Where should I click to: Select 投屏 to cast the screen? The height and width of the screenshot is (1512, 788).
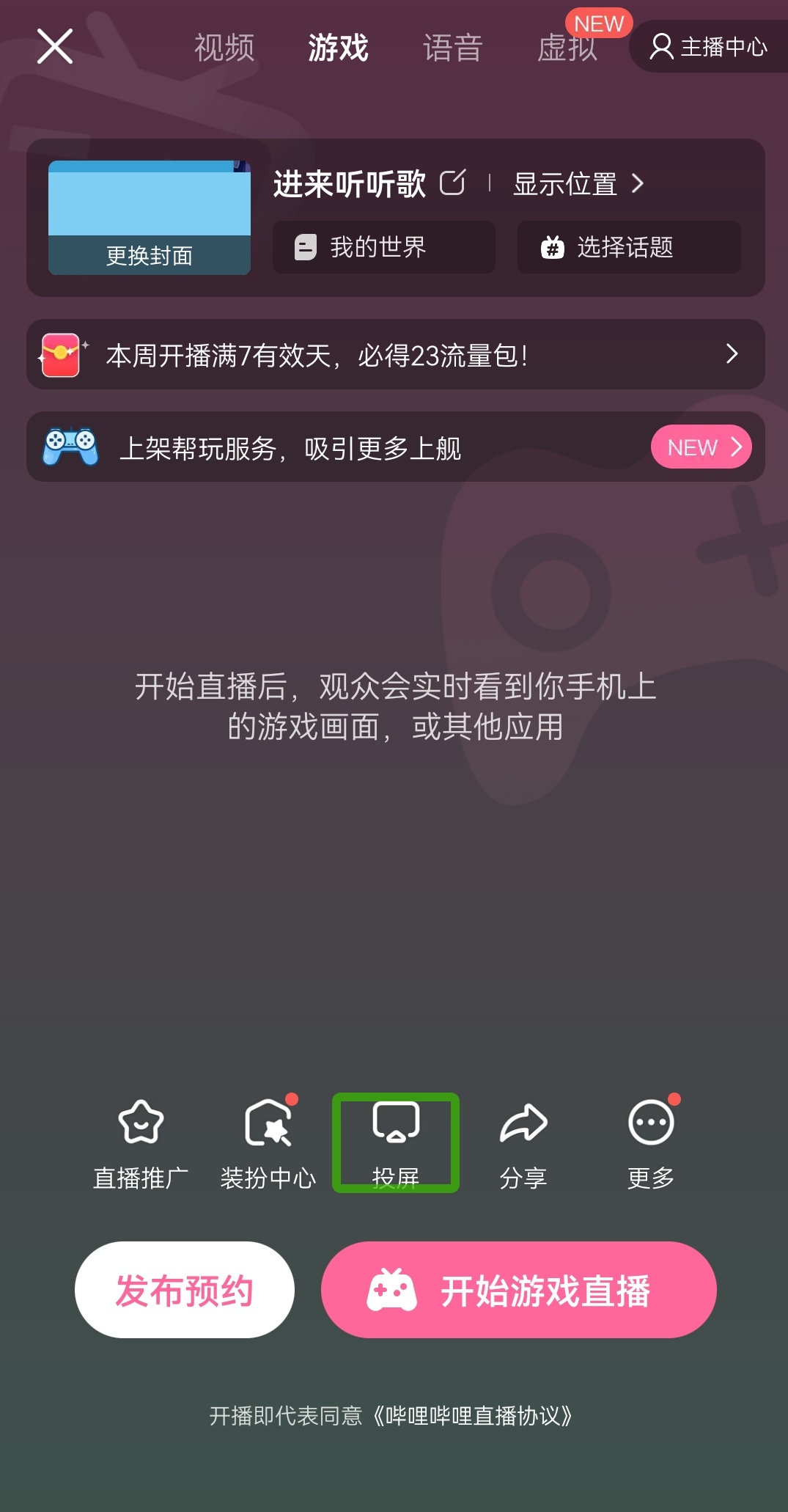[x=396, y=1142]
